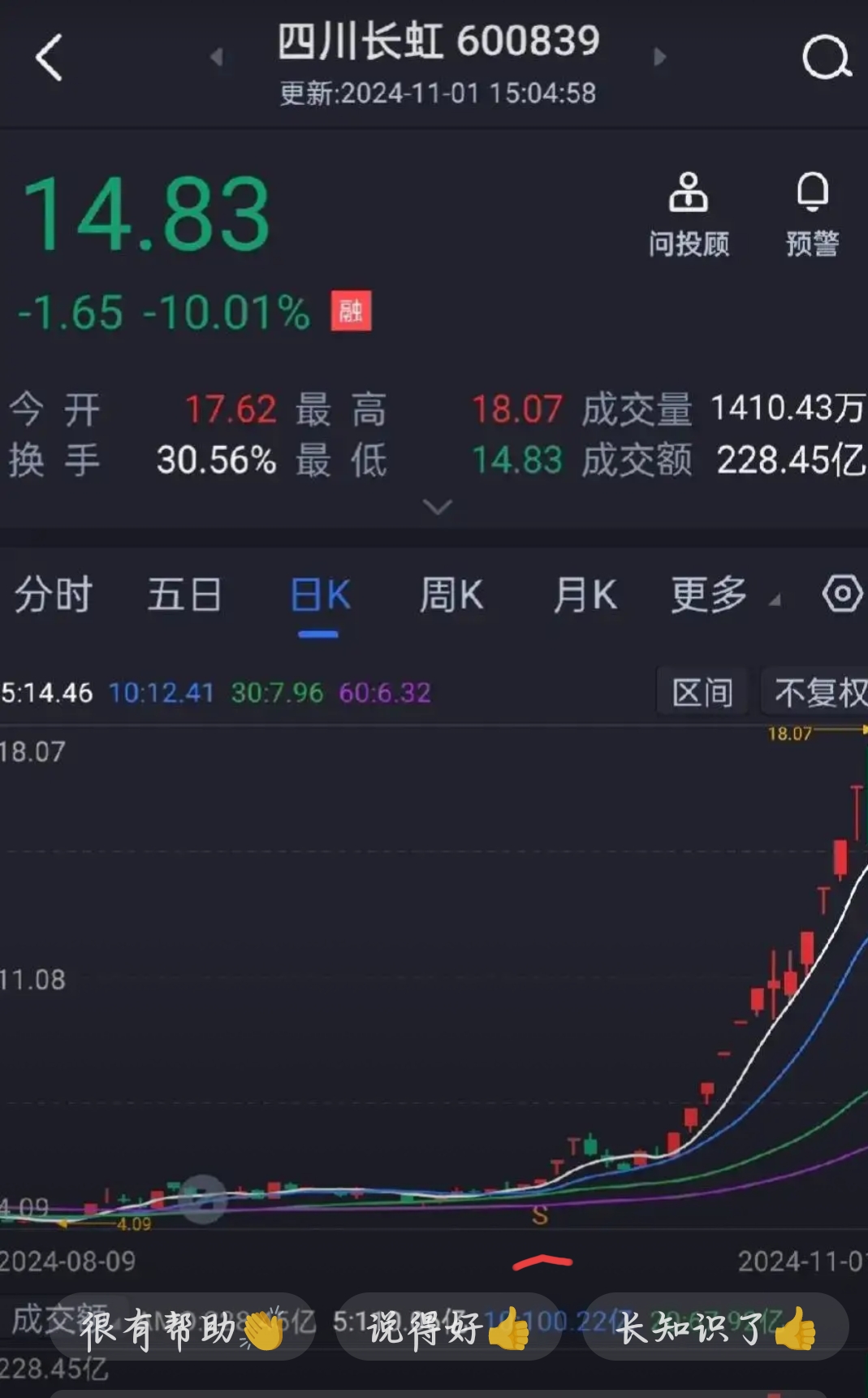Open the 更多 chart type dropdown
868x1398 pixels.
tap(708, 595)
